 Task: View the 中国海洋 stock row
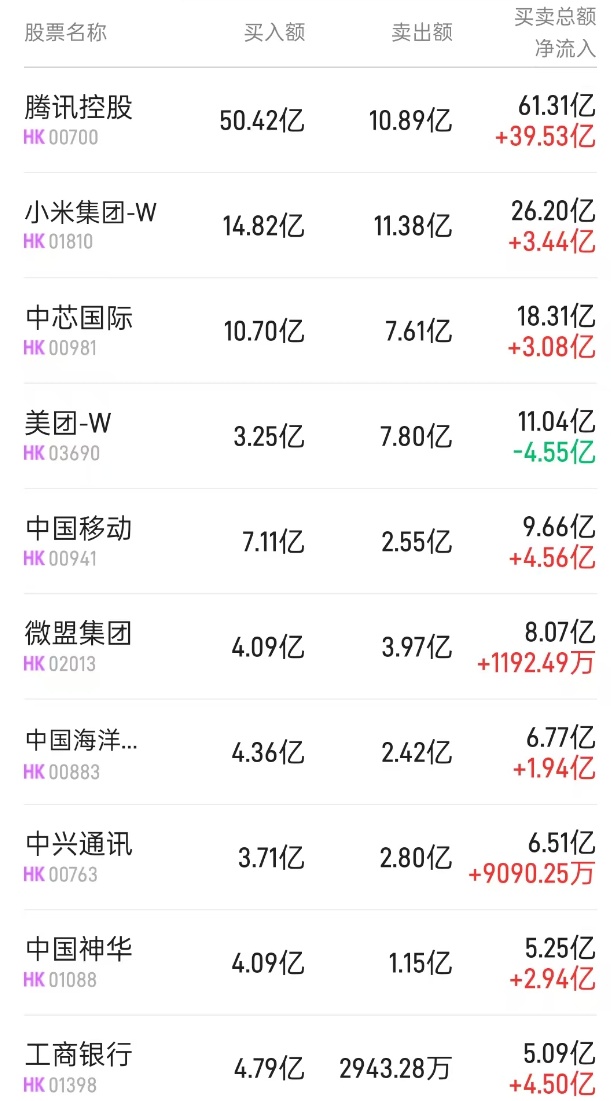(x=82, y=741)
